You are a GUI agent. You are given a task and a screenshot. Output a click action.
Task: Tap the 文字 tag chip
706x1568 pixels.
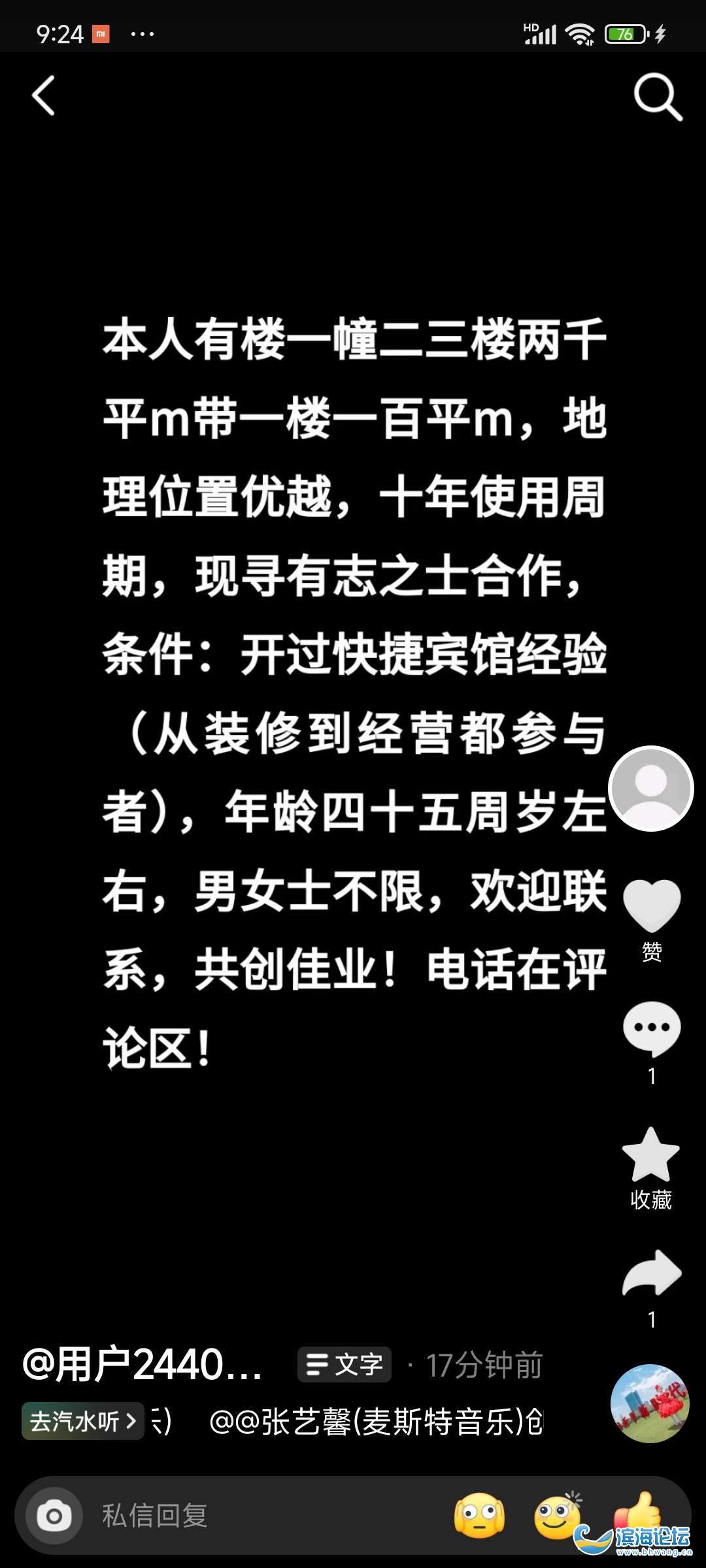tap(345, 1365)
